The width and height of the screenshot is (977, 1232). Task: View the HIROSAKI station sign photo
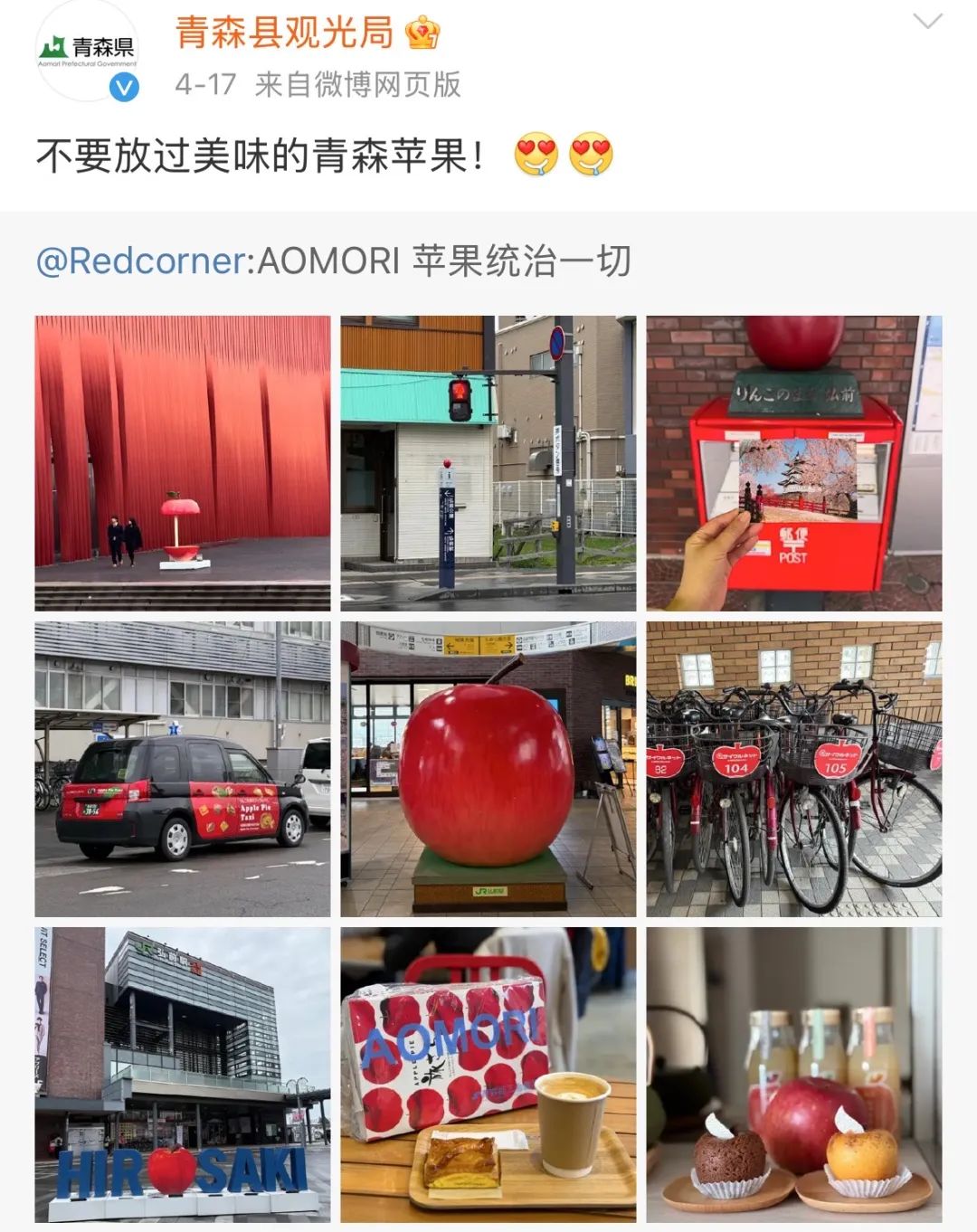[x=183, y=1075]
